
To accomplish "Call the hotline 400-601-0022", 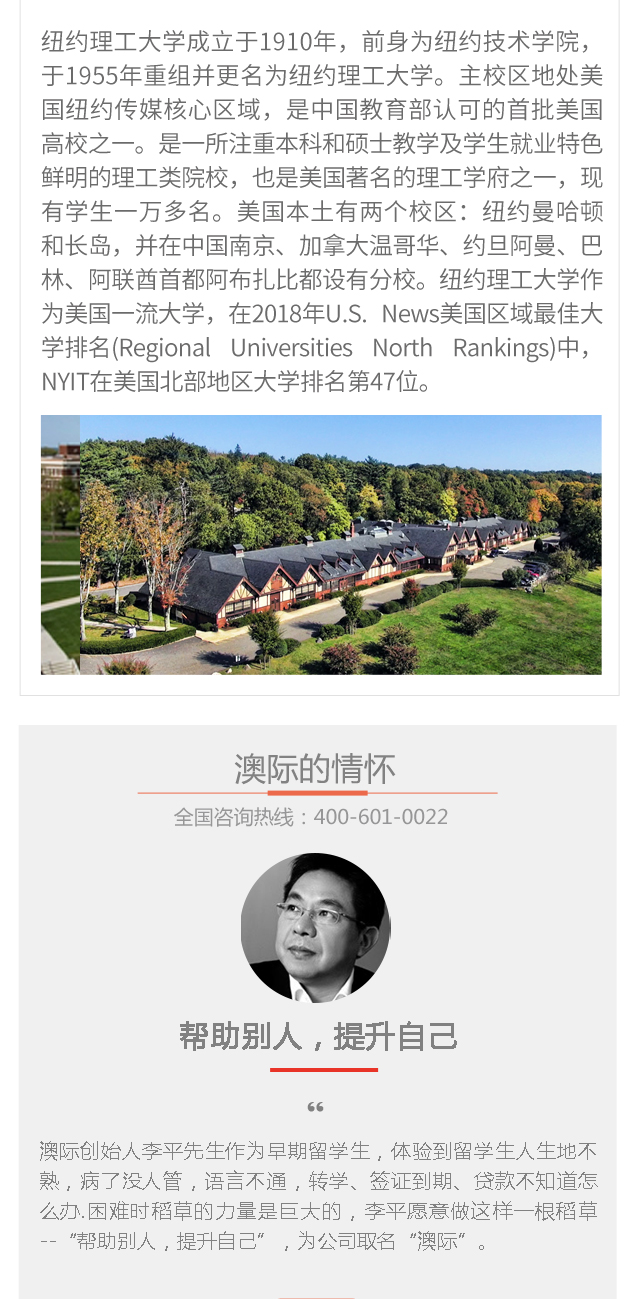I will (x=380, y=817).
